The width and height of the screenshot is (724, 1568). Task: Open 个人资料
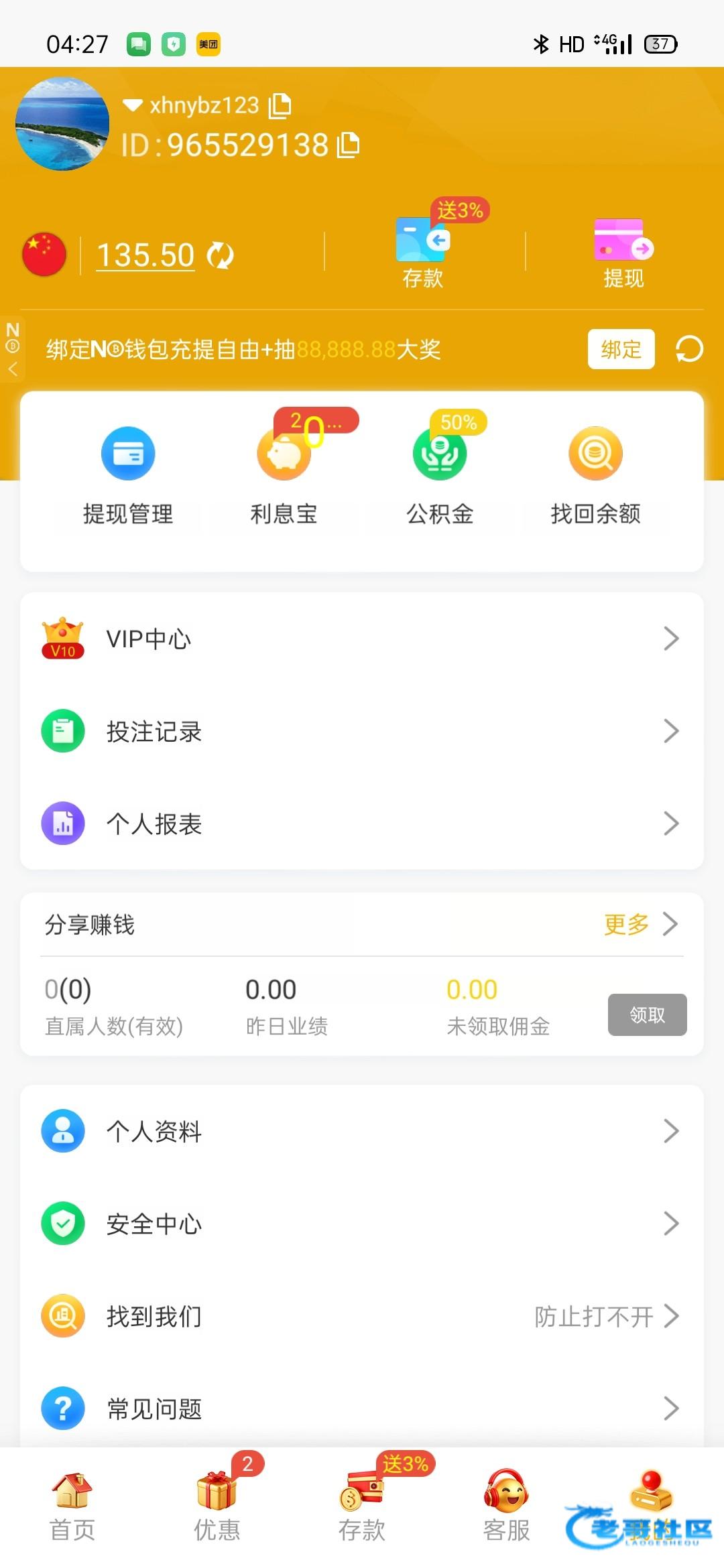tap(362, 1131)
